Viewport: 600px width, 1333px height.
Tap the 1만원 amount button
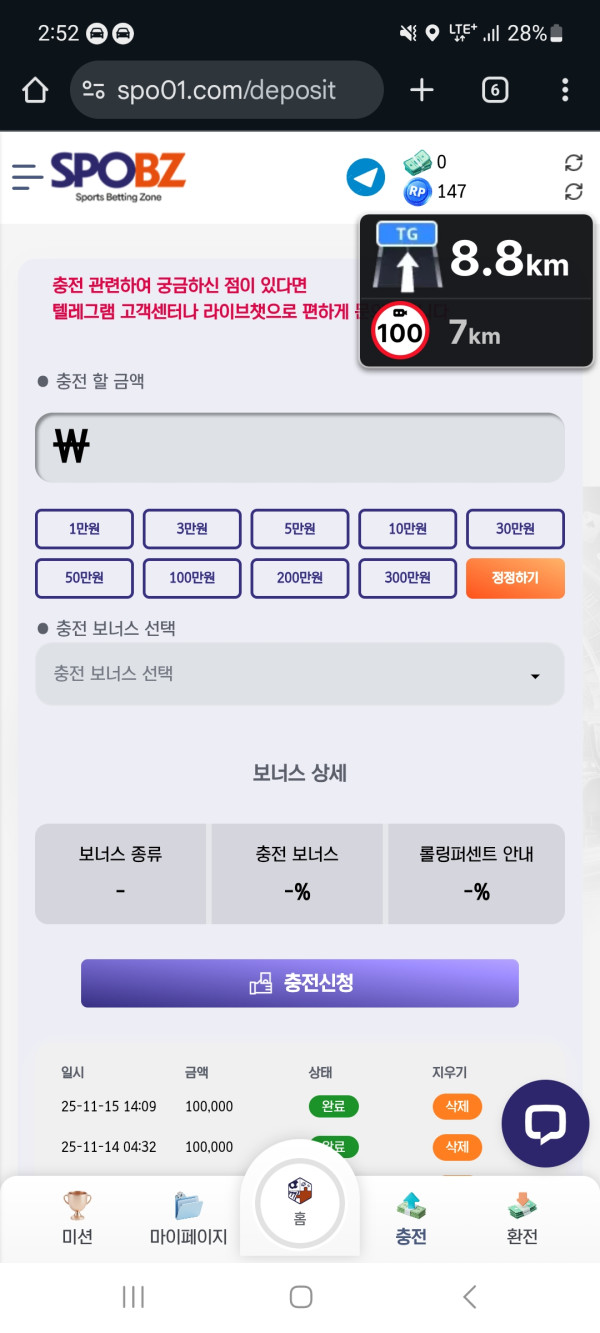(x=84, y=528)
